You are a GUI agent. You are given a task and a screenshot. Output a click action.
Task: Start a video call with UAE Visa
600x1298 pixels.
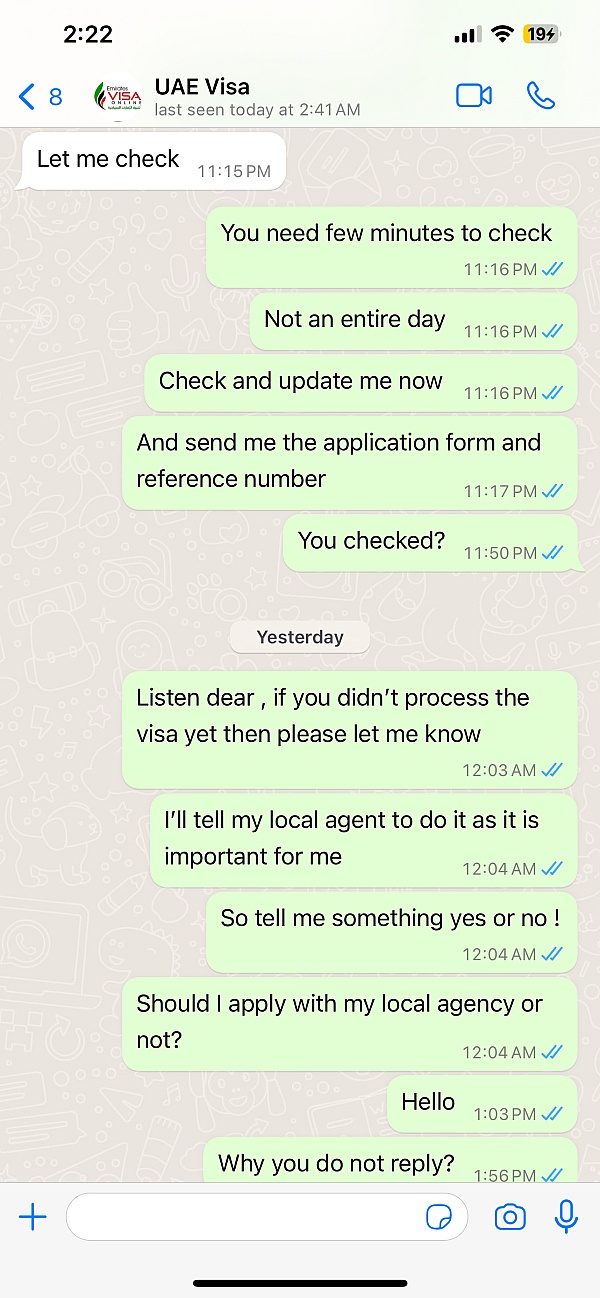click(x=473, y=96)
